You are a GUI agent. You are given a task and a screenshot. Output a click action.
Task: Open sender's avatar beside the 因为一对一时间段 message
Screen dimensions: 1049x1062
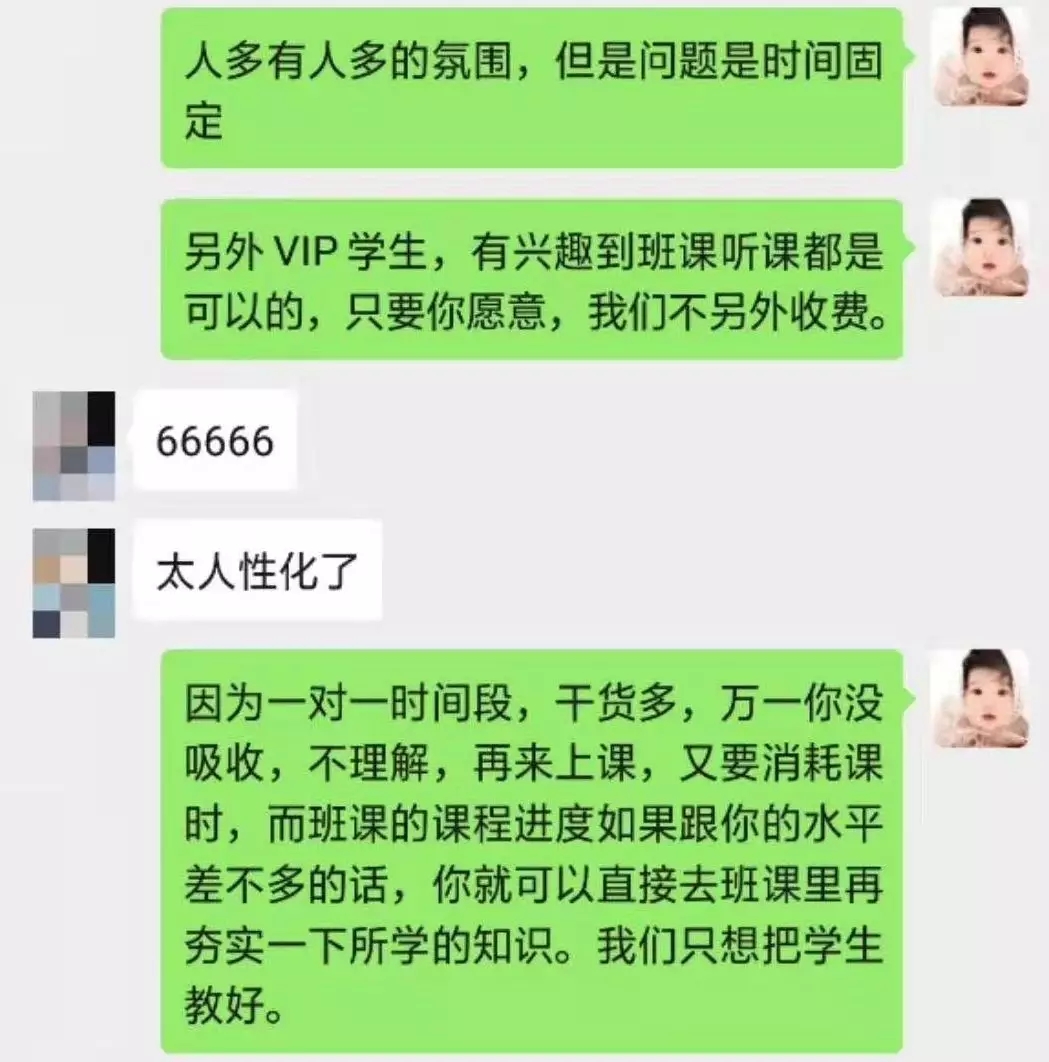(x=980, y=698)
